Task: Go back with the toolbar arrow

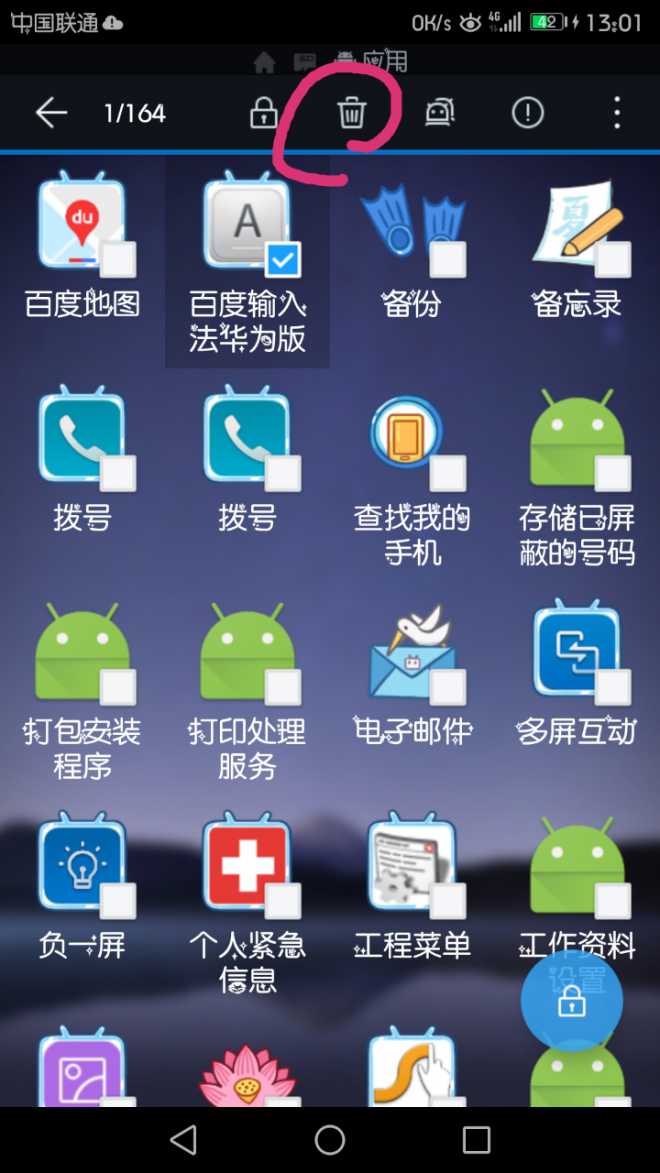Action: pos(51,113)
